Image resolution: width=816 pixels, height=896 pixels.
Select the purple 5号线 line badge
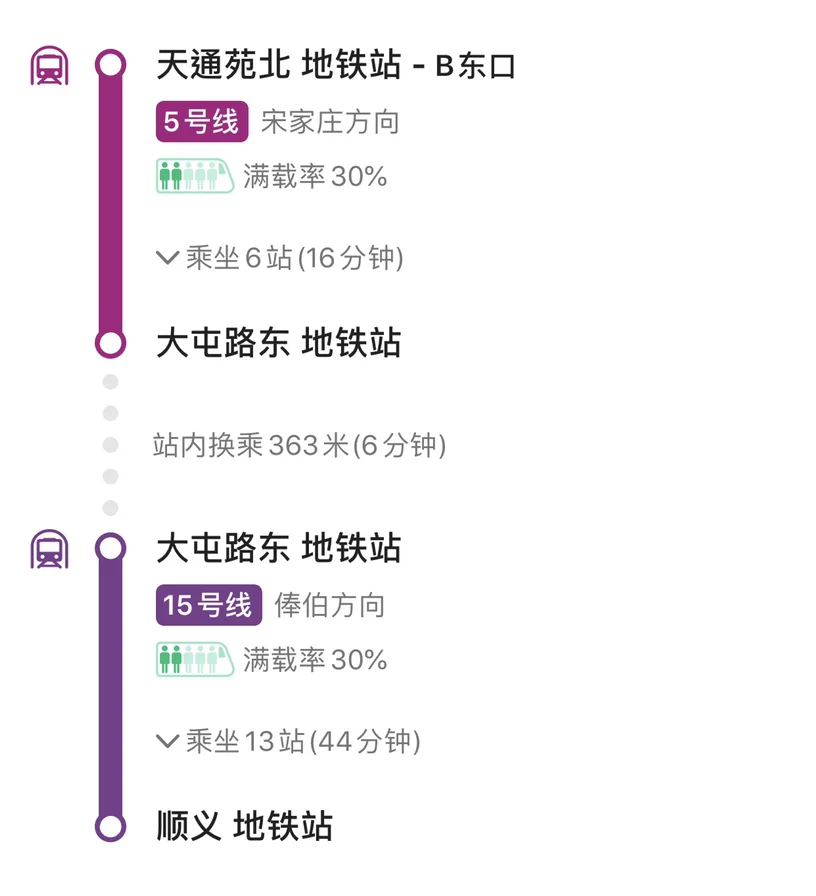click(201, 122)
